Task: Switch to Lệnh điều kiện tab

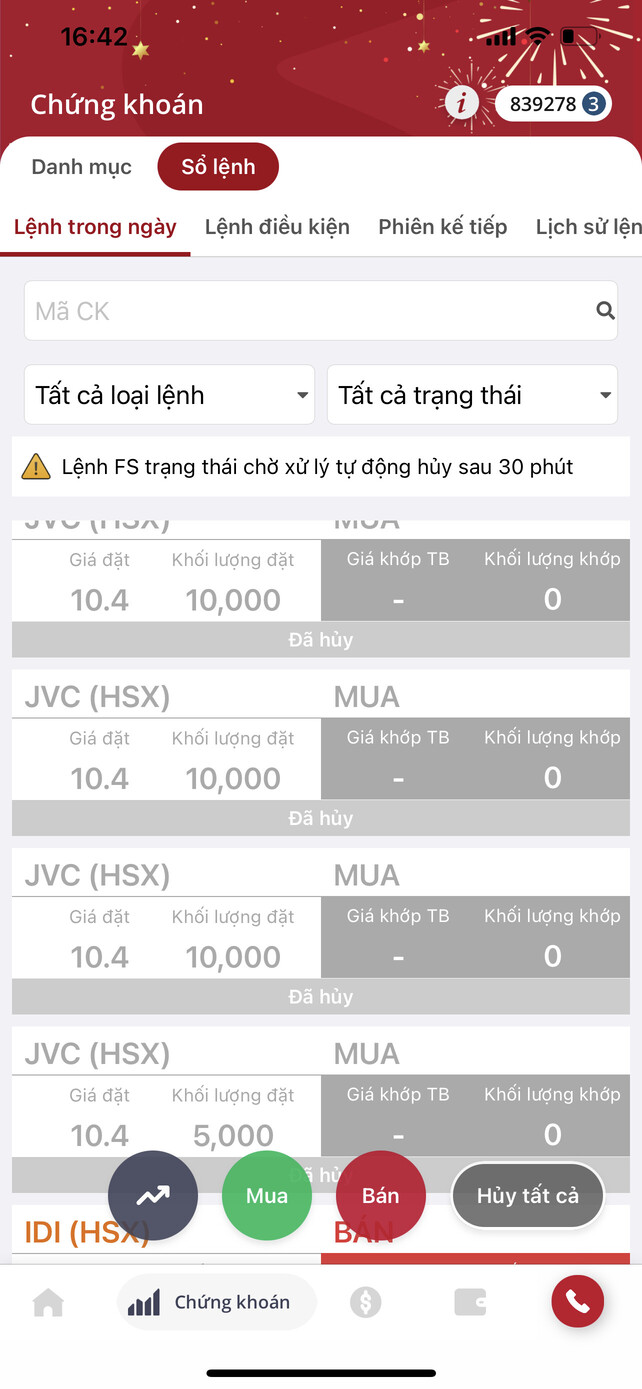Action: click(277, 227)
